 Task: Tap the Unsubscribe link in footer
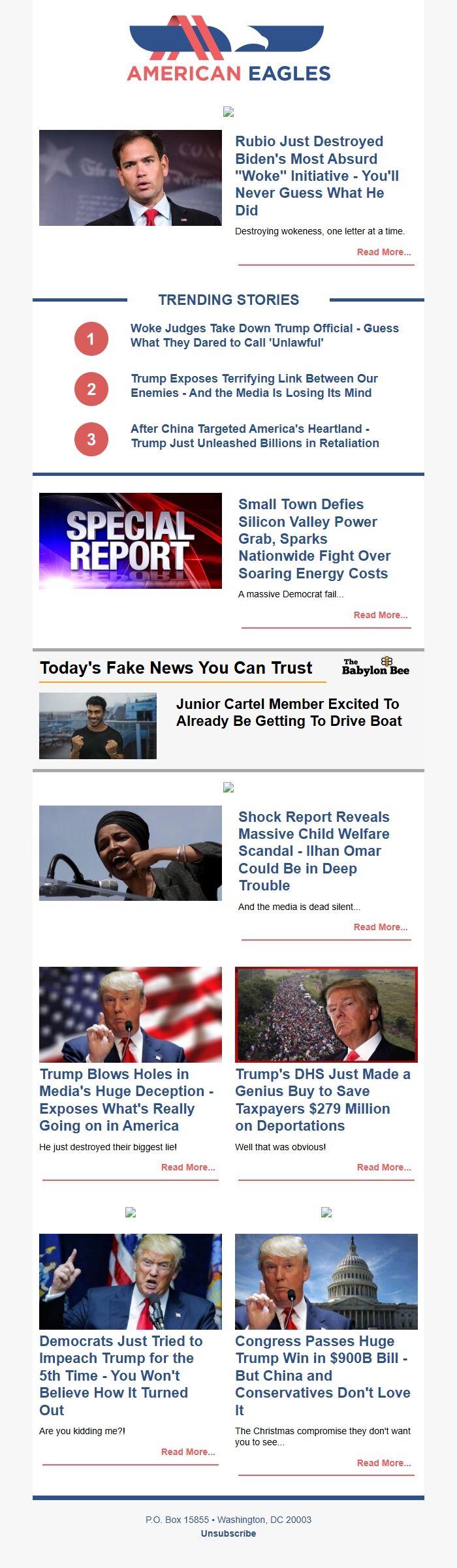228,1533
